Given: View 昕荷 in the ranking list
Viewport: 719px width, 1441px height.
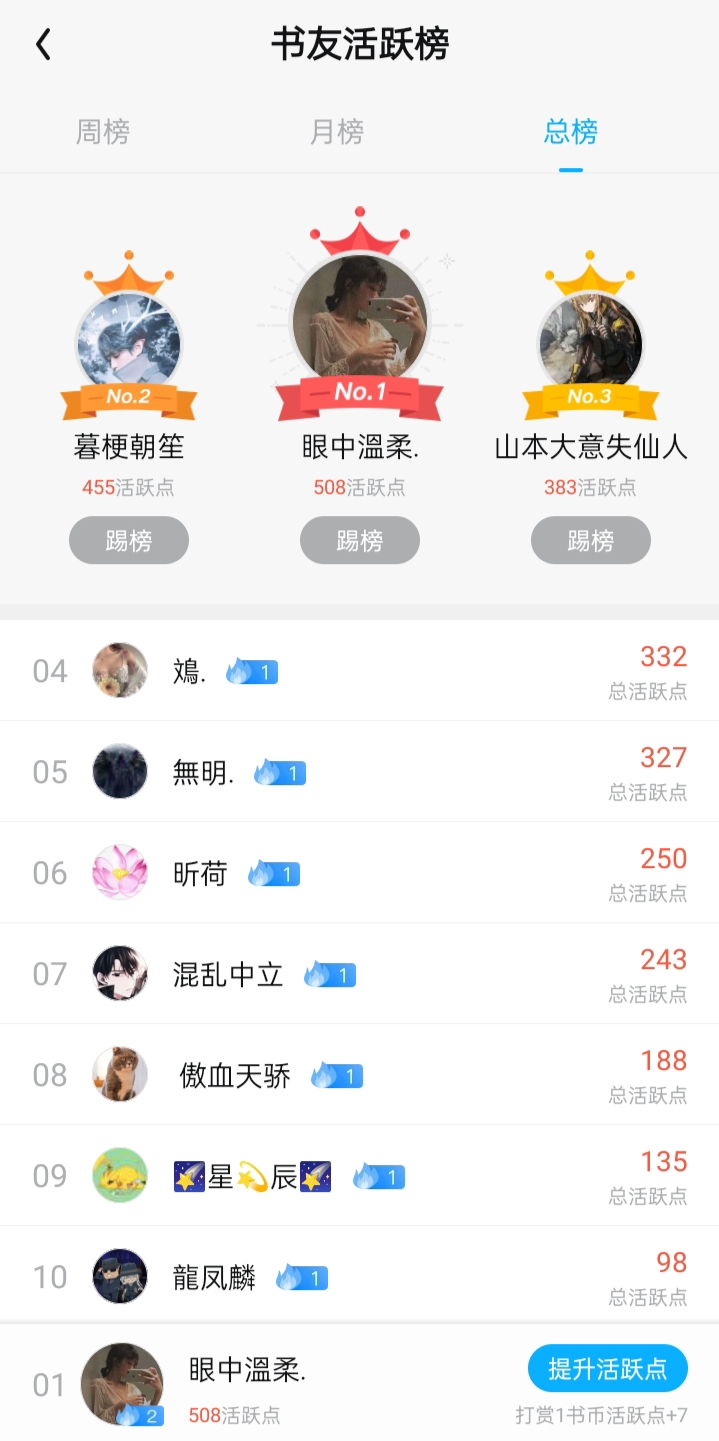Looking at the screenshot, I should coord(359,873).
